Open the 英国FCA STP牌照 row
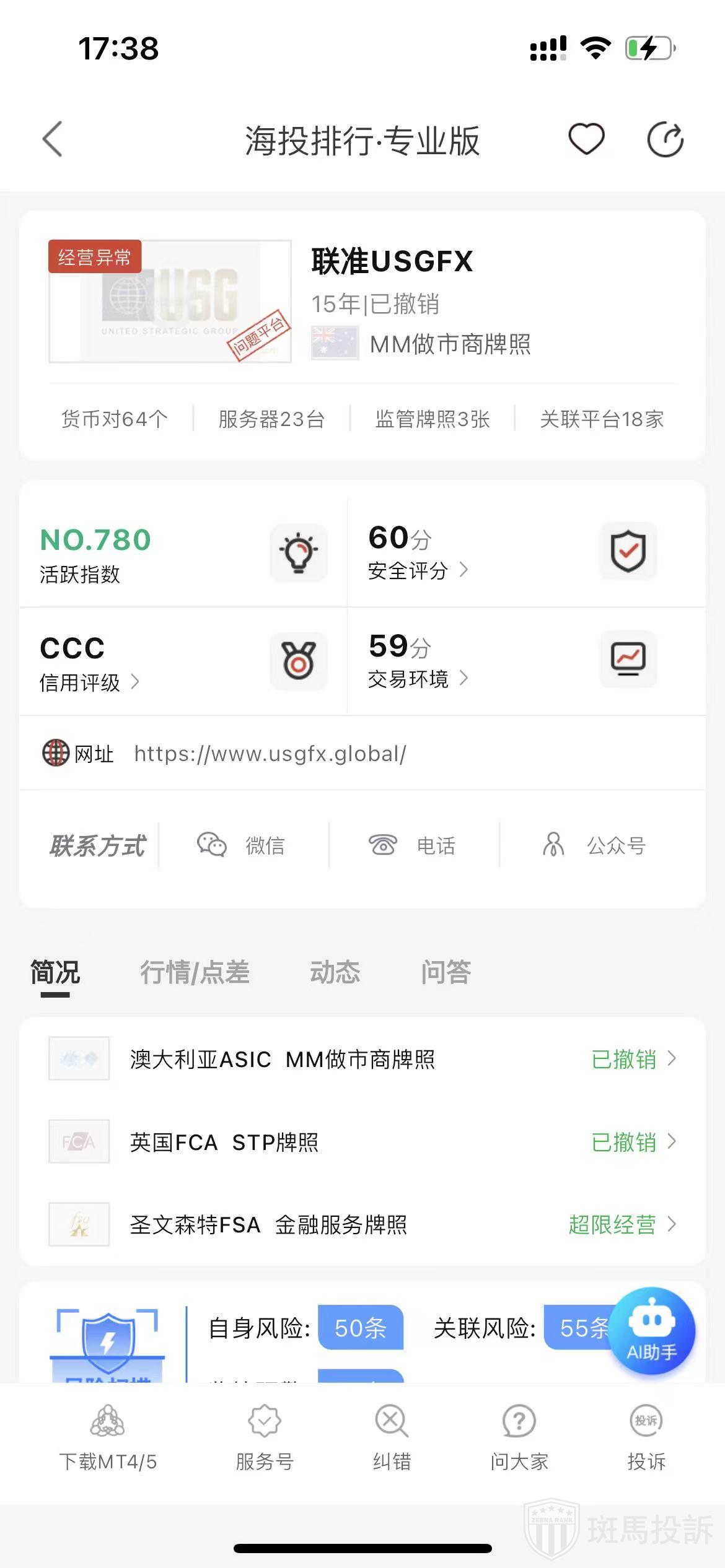The height and width of the screenshot is (1568, 725). [x=362, y=1142]
